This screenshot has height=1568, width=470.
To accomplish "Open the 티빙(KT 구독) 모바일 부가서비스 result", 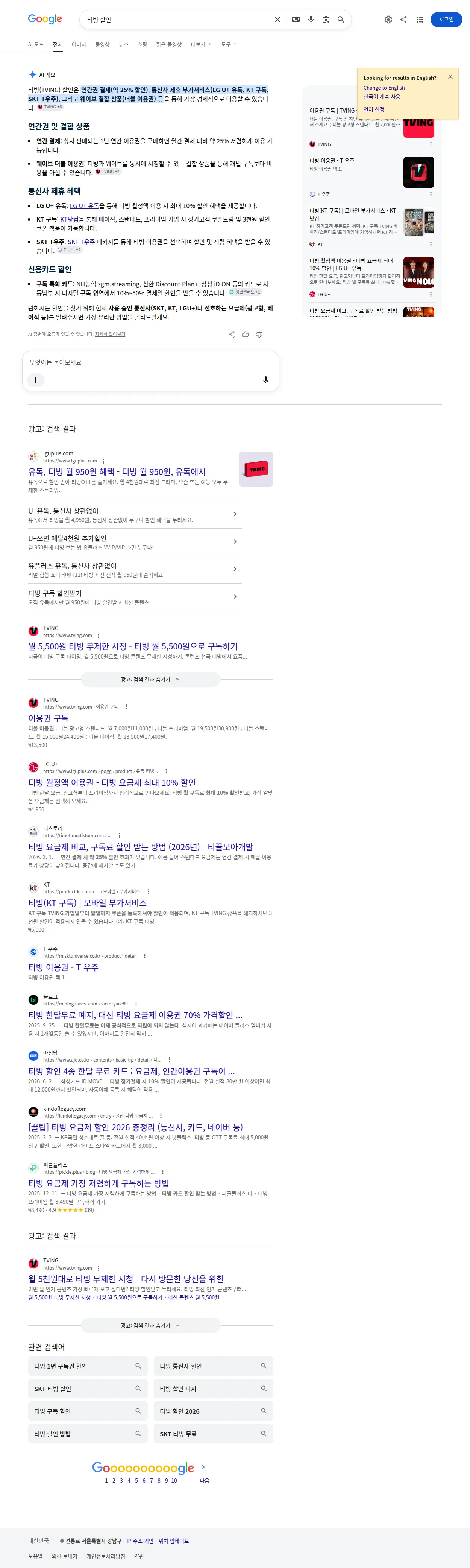I will tap(87, 903).
